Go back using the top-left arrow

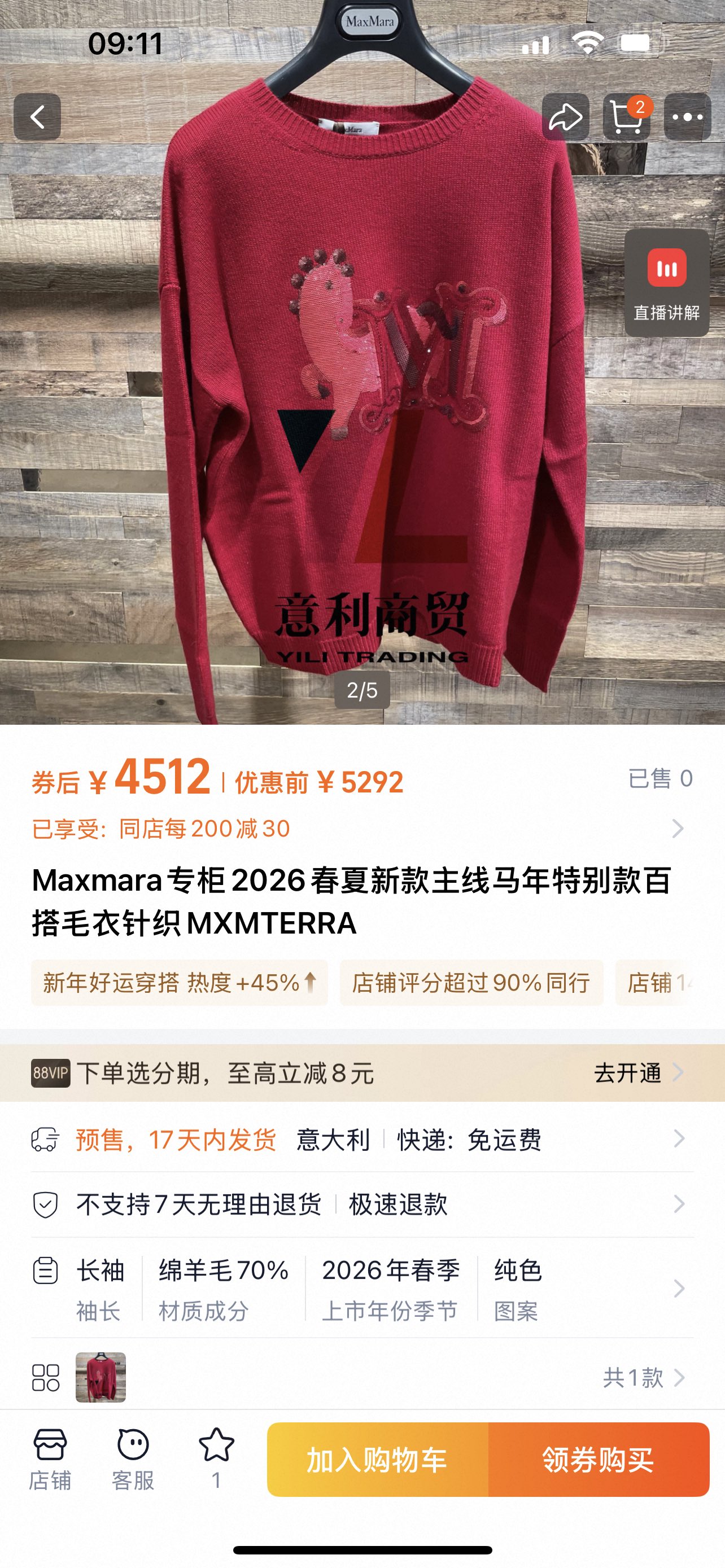point(37,117)
